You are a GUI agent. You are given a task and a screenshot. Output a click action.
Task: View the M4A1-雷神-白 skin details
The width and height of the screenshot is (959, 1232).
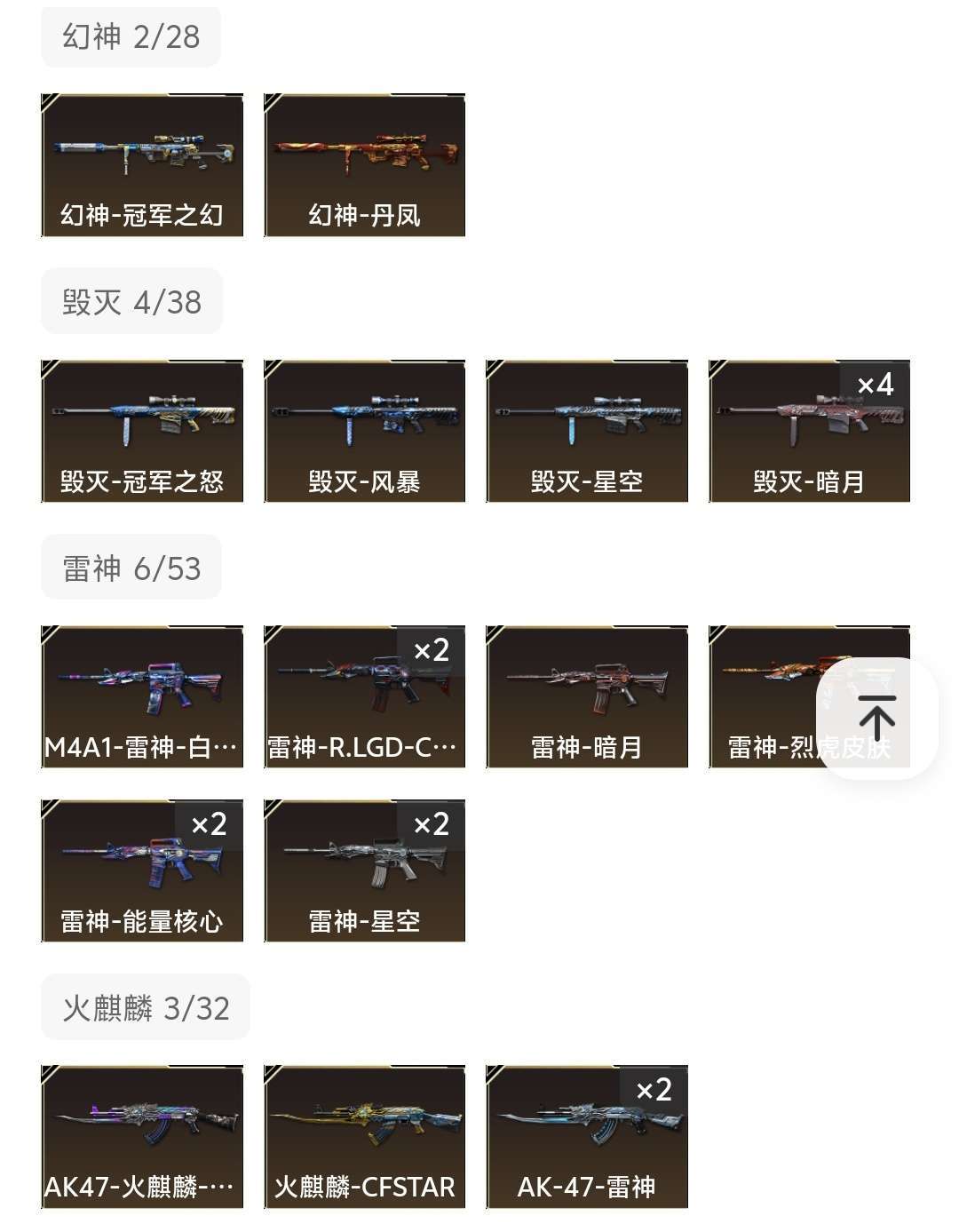tap(142, 695)
